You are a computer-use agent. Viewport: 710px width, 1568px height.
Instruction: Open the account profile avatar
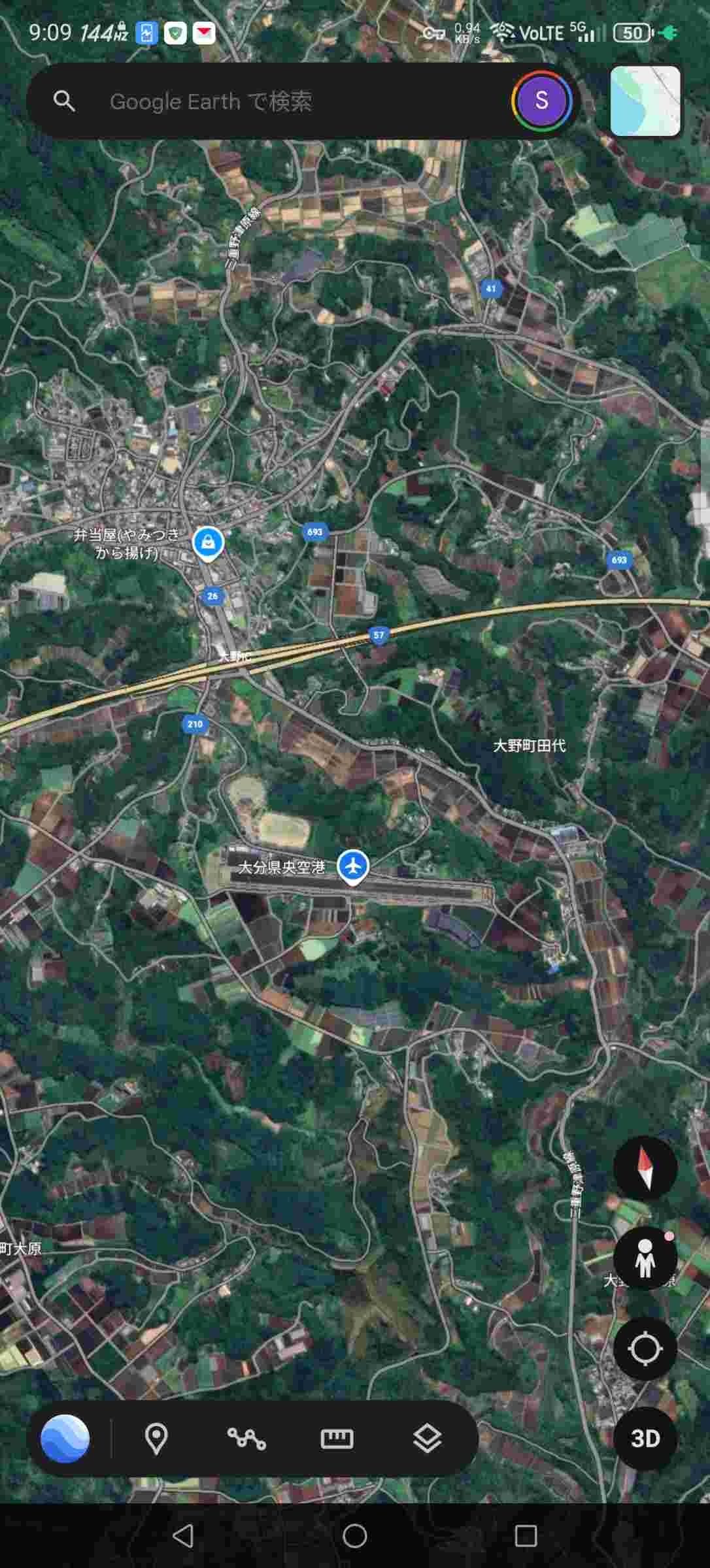[x=541, y=101]
